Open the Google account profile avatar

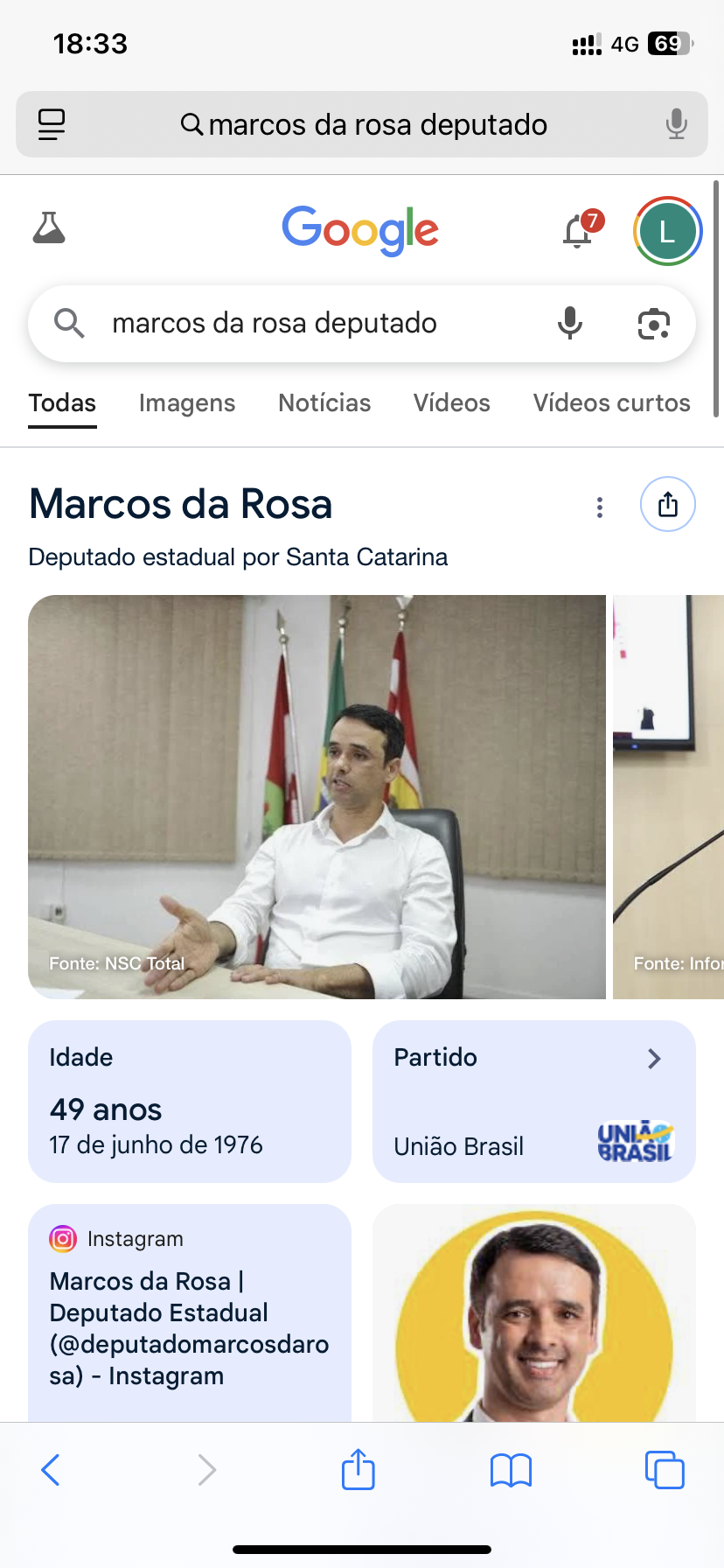(667, 231)
